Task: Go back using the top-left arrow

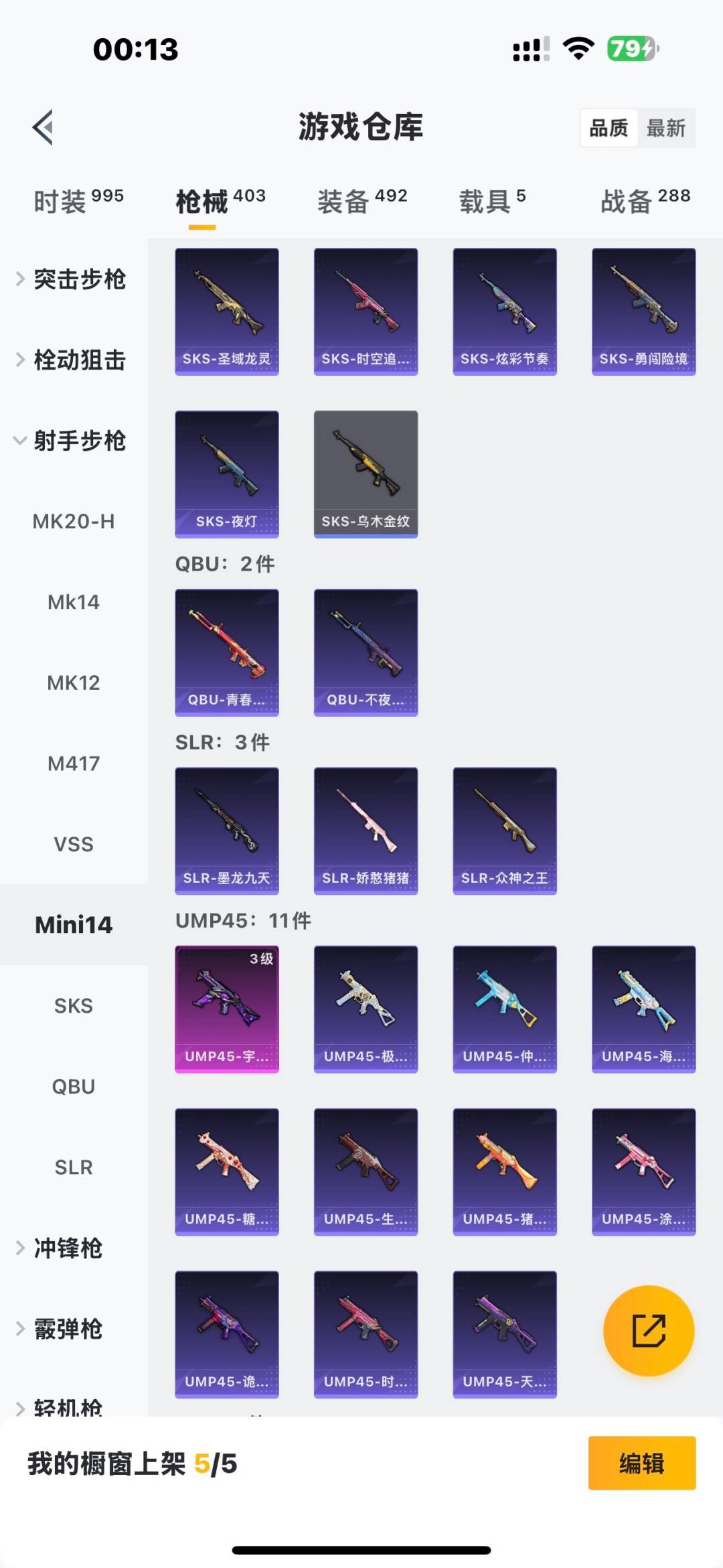Action: tap(44, 127)
